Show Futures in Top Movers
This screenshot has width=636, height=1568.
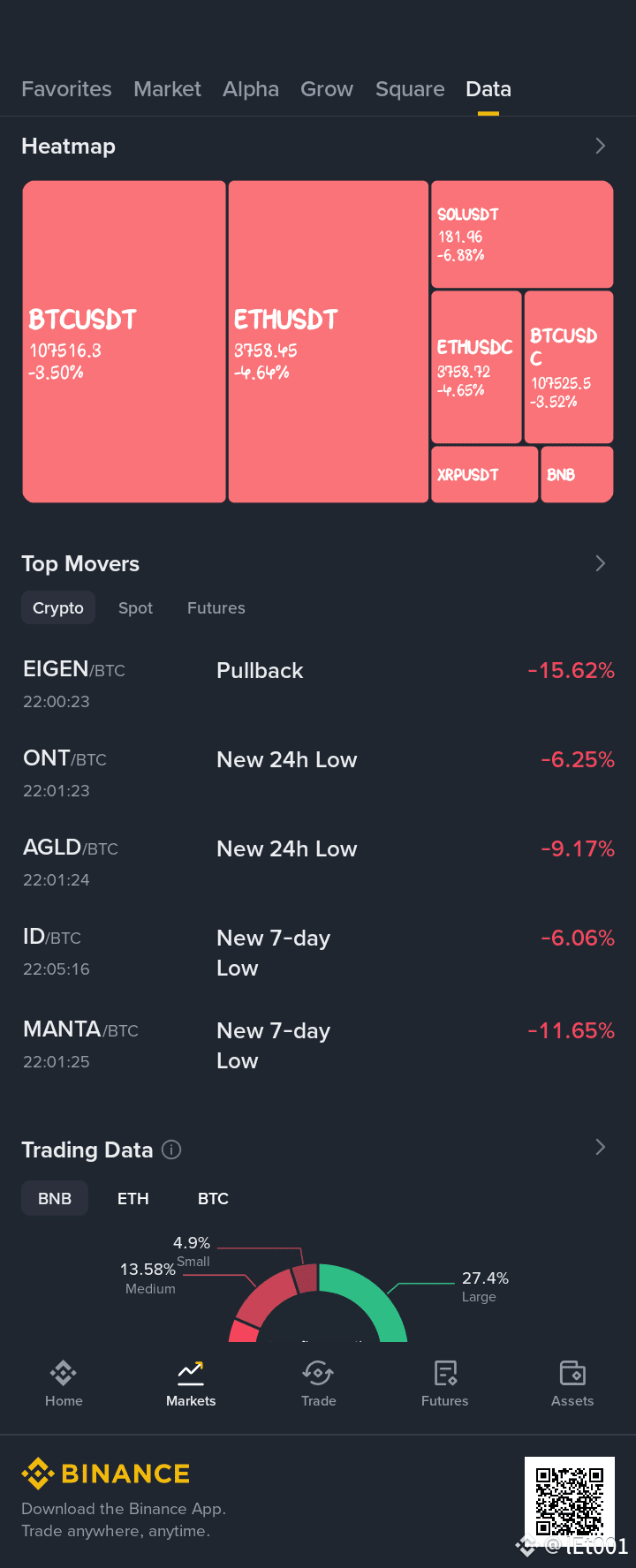tap(216, 608)
